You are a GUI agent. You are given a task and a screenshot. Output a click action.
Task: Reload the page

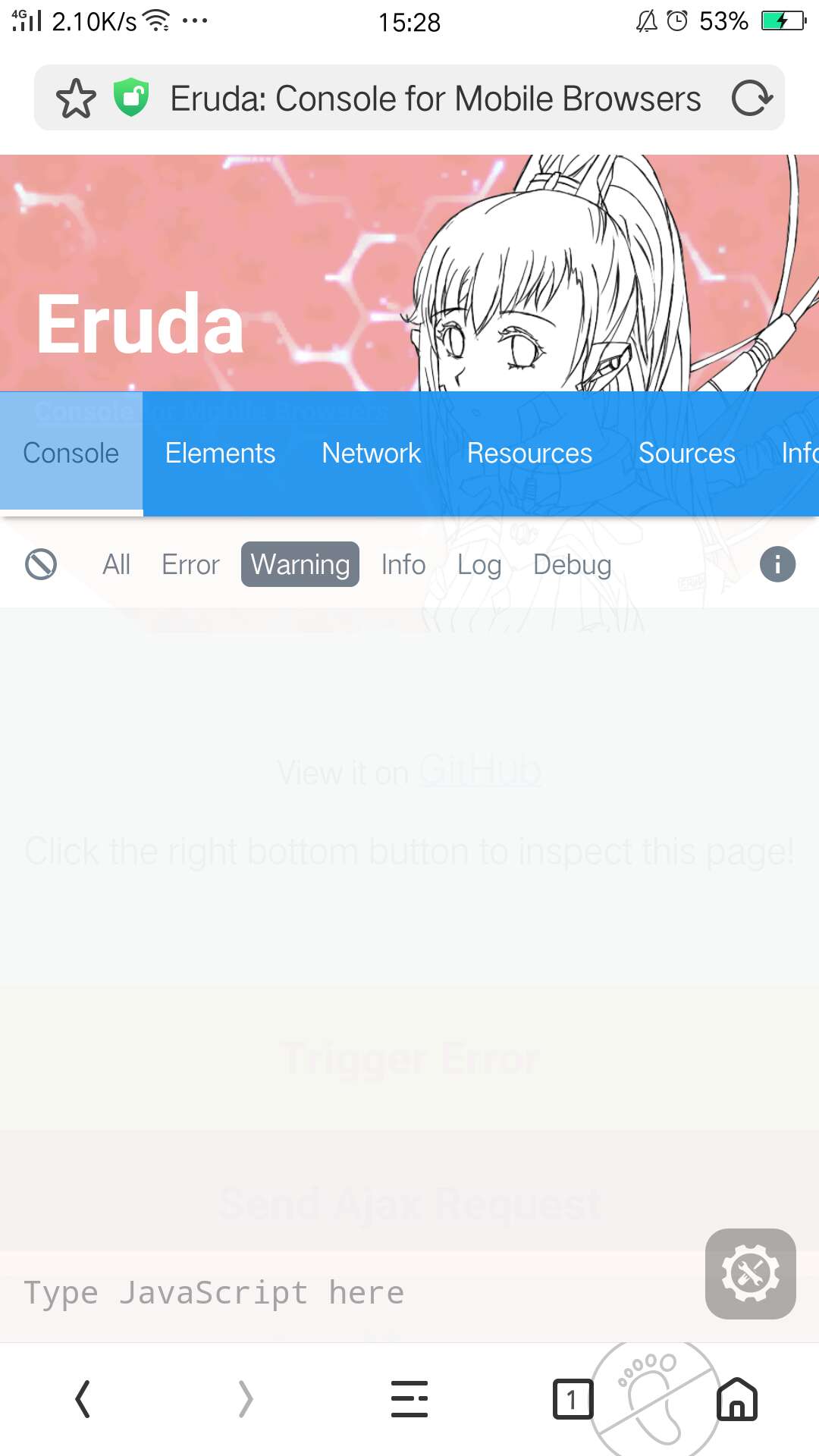752,98
